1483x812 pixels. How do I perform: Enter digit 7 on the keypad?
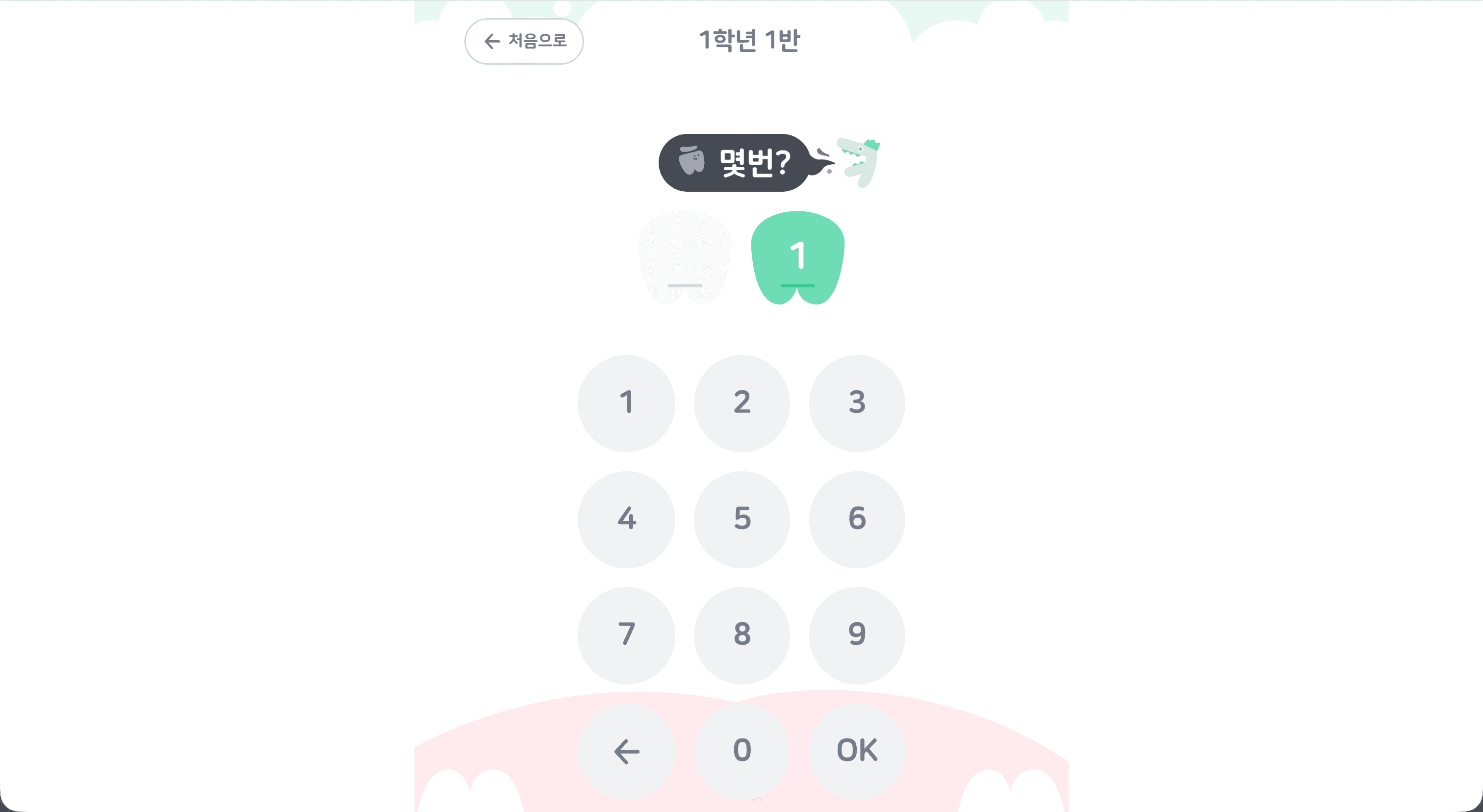point(626,635)
